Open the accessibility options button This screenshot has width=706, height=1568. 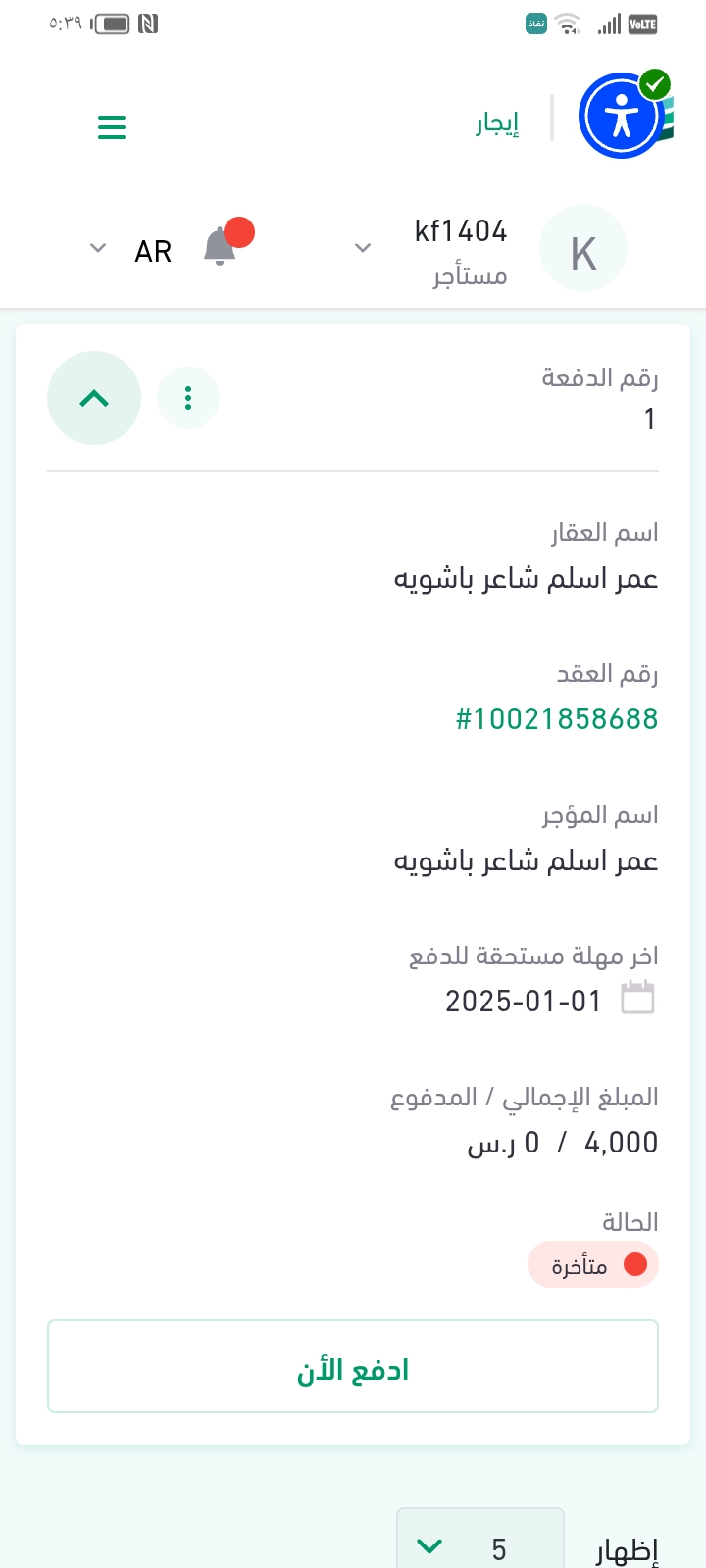622,118
